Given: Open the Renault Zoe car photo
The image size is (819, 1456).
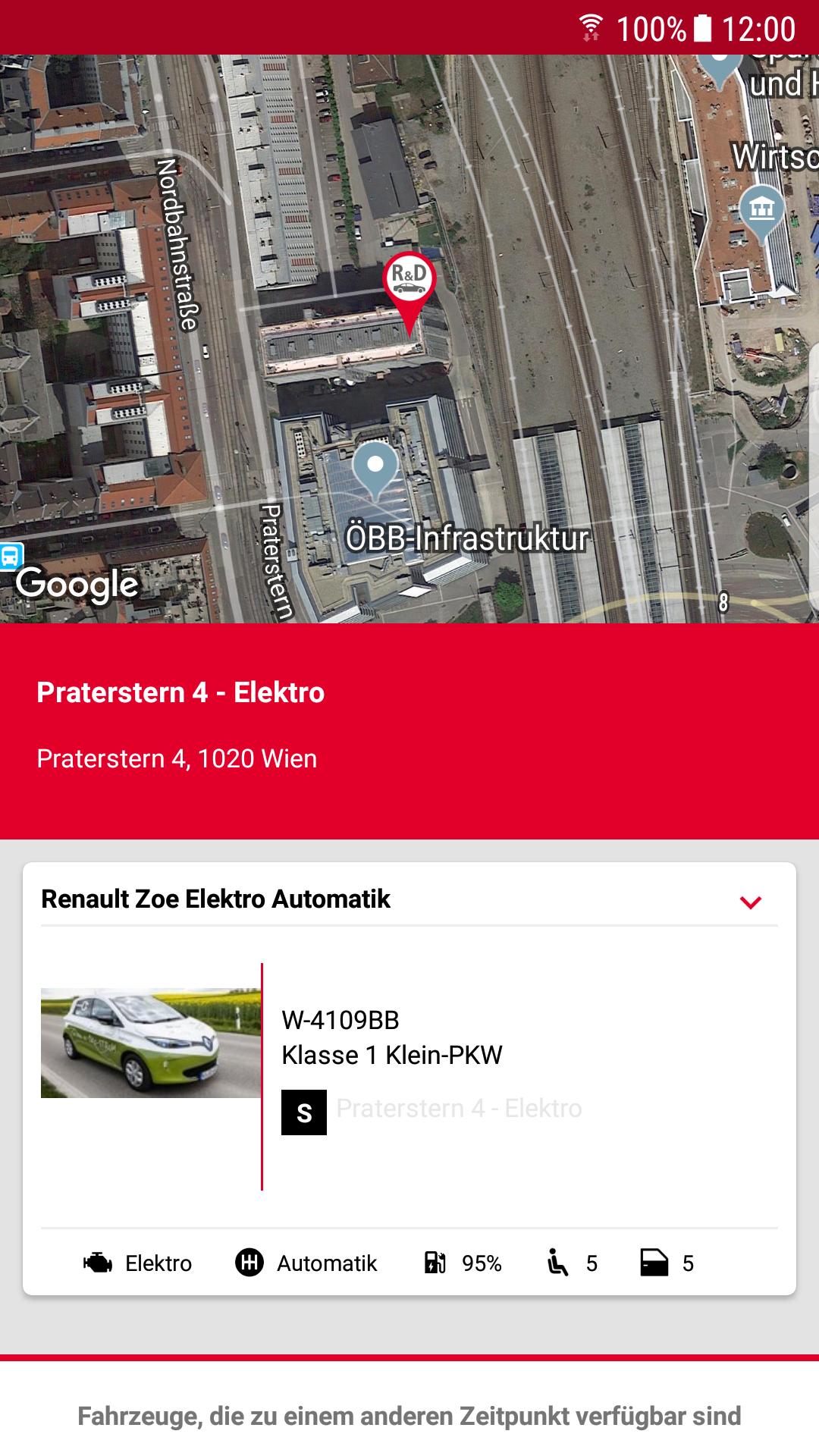Looking at the screenshot, I should [151, 1043].
